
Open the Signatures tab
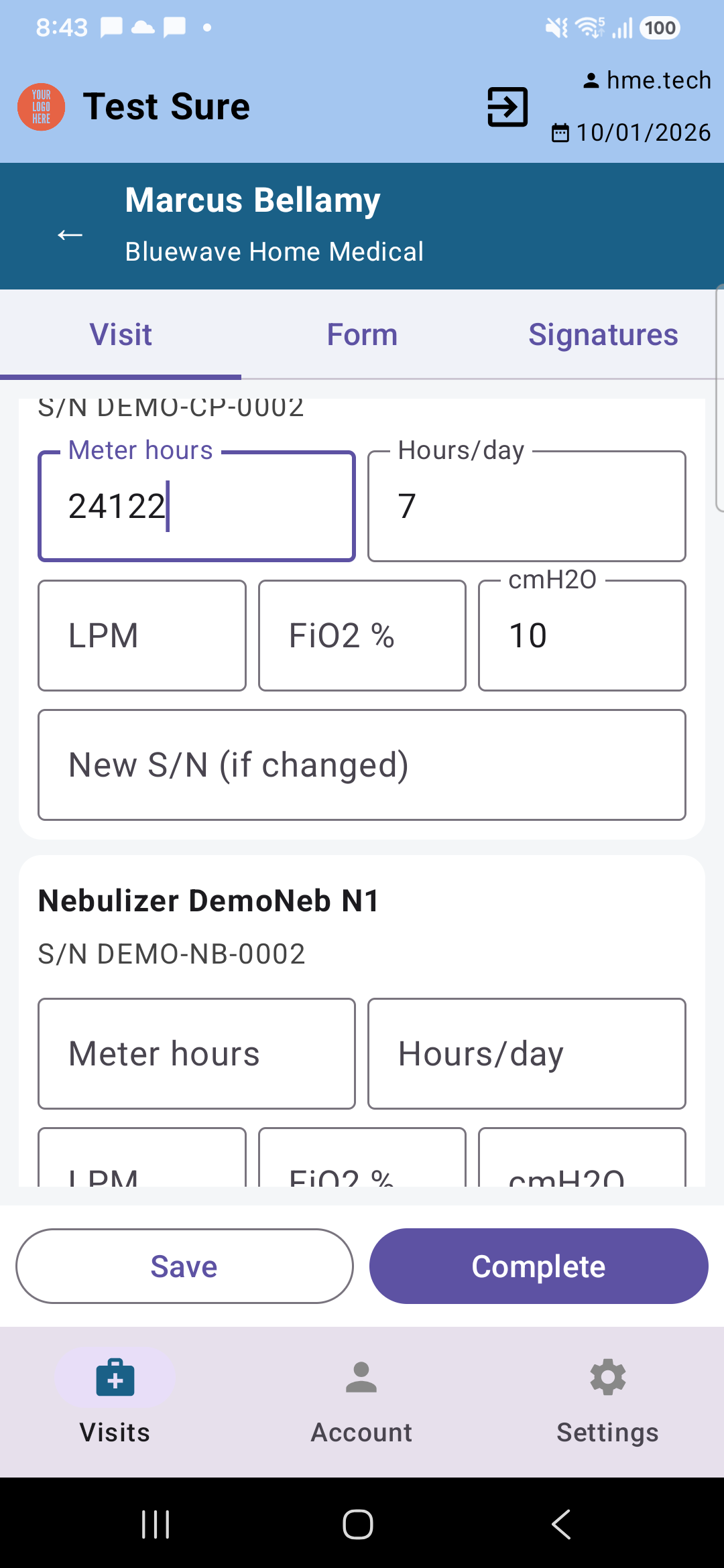[603, 334]
